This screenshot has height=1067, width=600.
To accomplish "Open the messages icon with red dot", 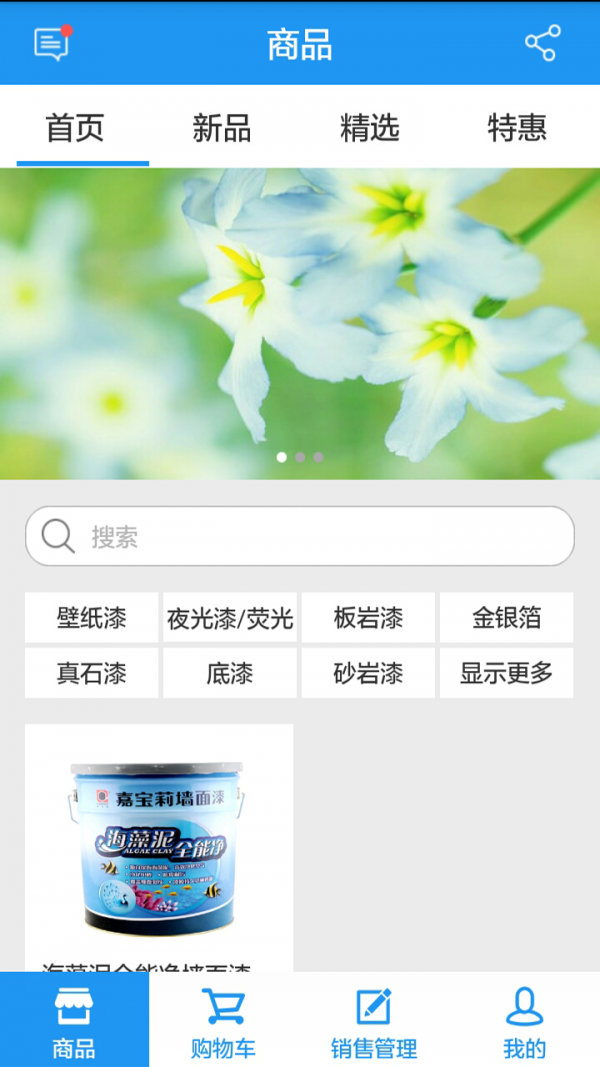I will [x=51, y=43].
